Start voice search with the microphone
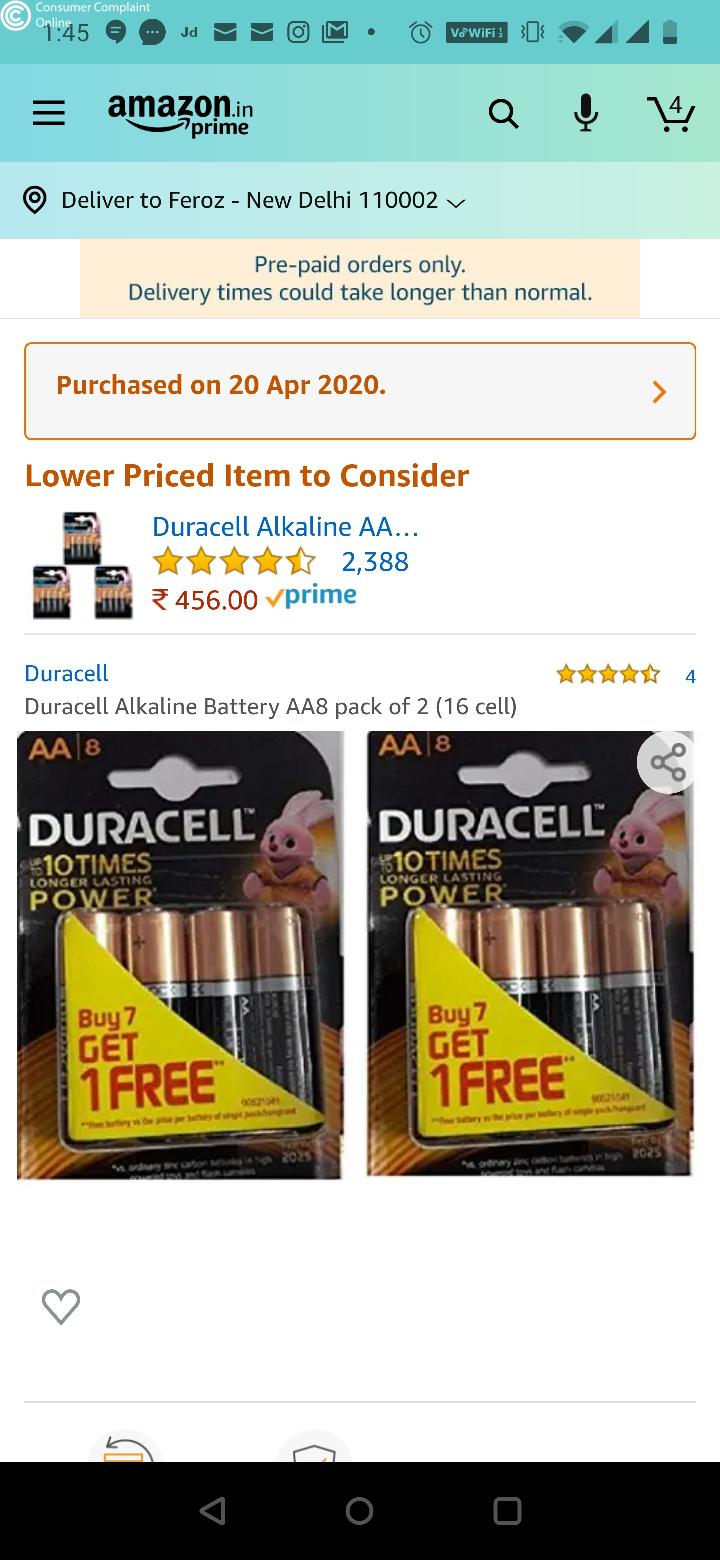 click(586, 114)
